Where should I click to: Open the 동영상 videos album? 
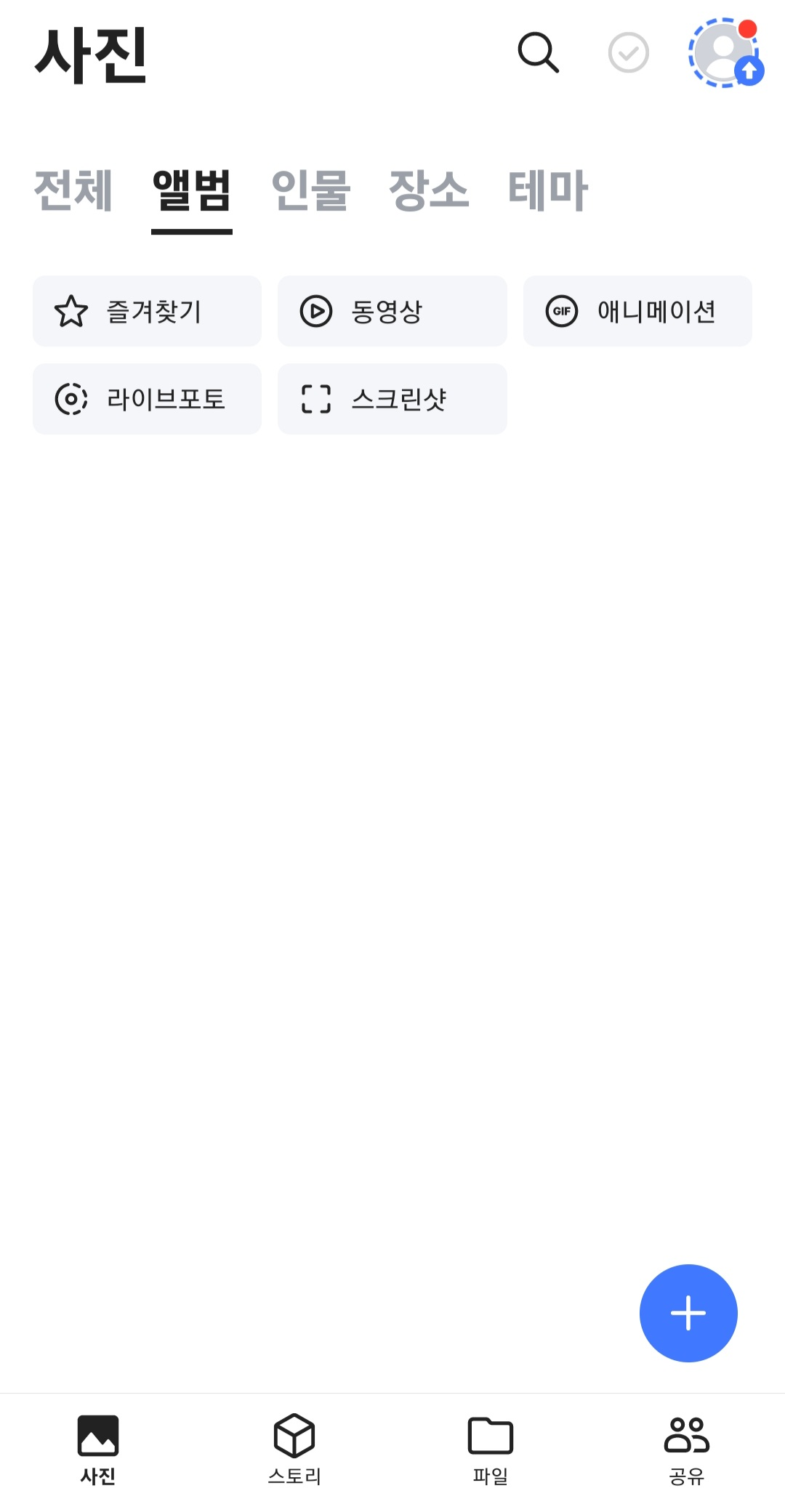(392, 311)
